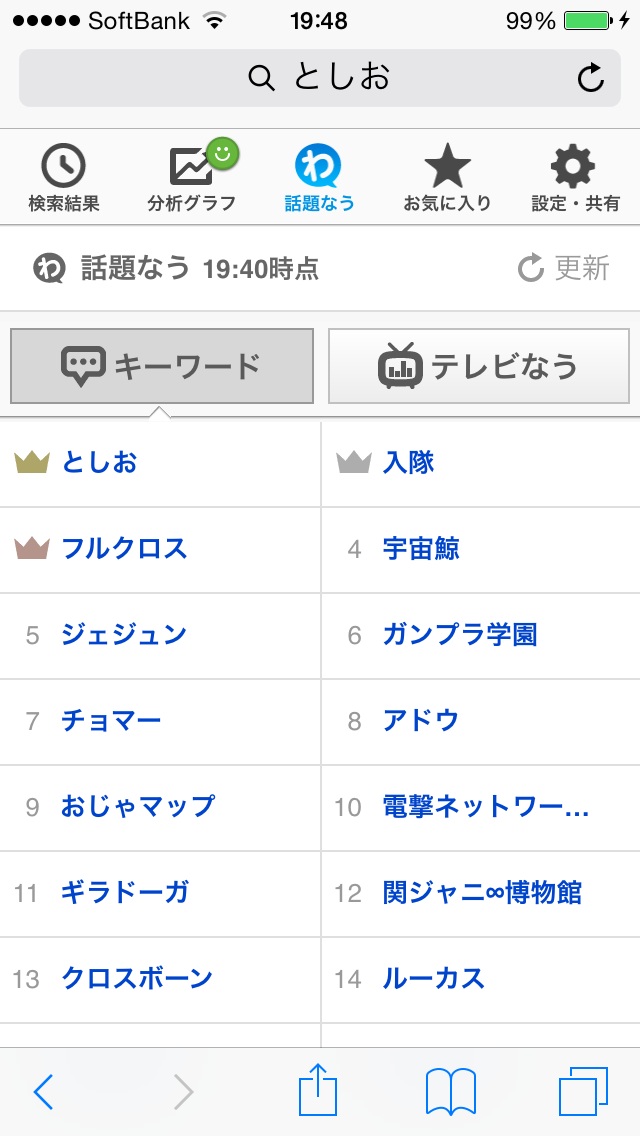The image size is (640, 1136).
Task: Reload the page from the address bar
Action: pyautogui.click(x=591, y=78)
